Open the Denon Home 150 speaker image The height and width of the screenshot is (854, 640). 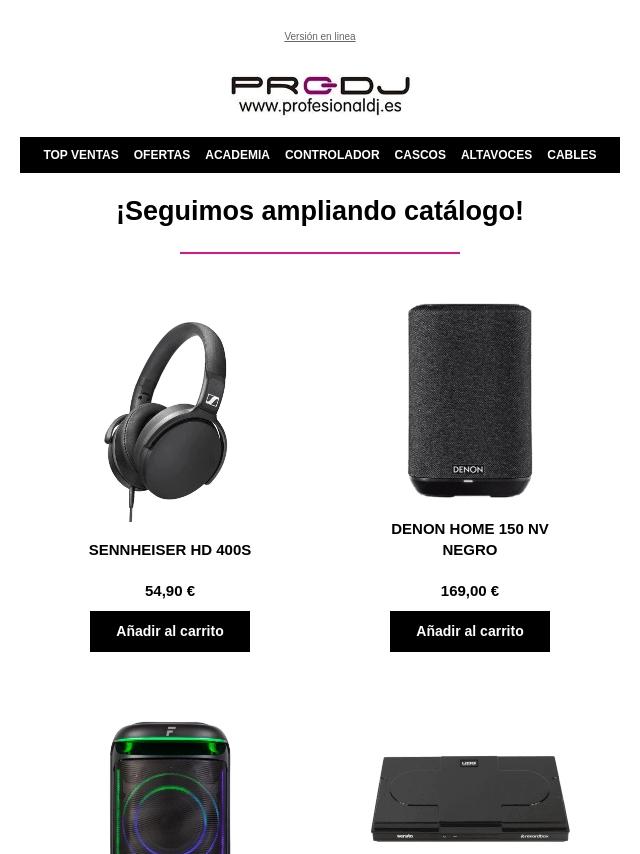[469, 400]
